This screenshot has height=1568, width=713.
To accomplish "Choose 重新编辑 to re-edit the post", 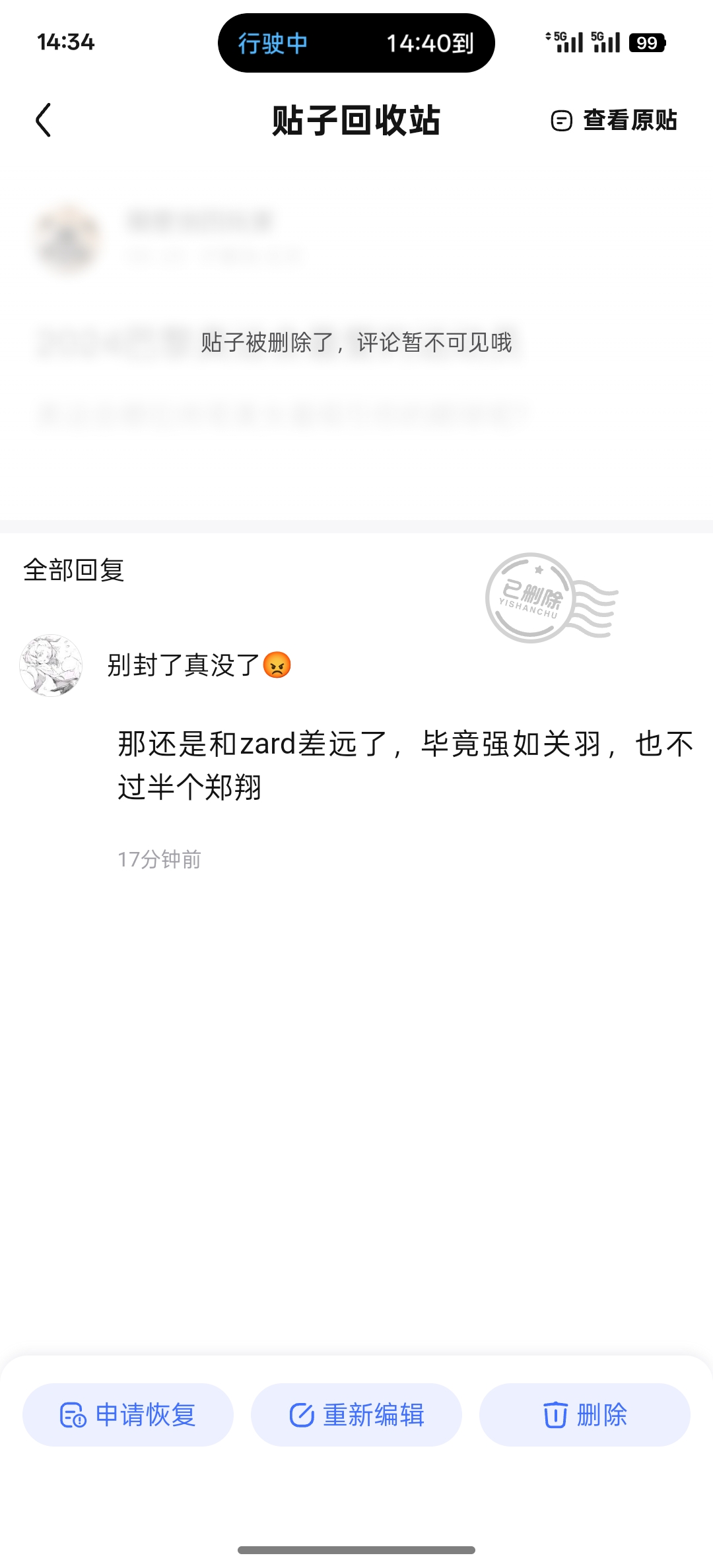I will tap(356, 1415).
